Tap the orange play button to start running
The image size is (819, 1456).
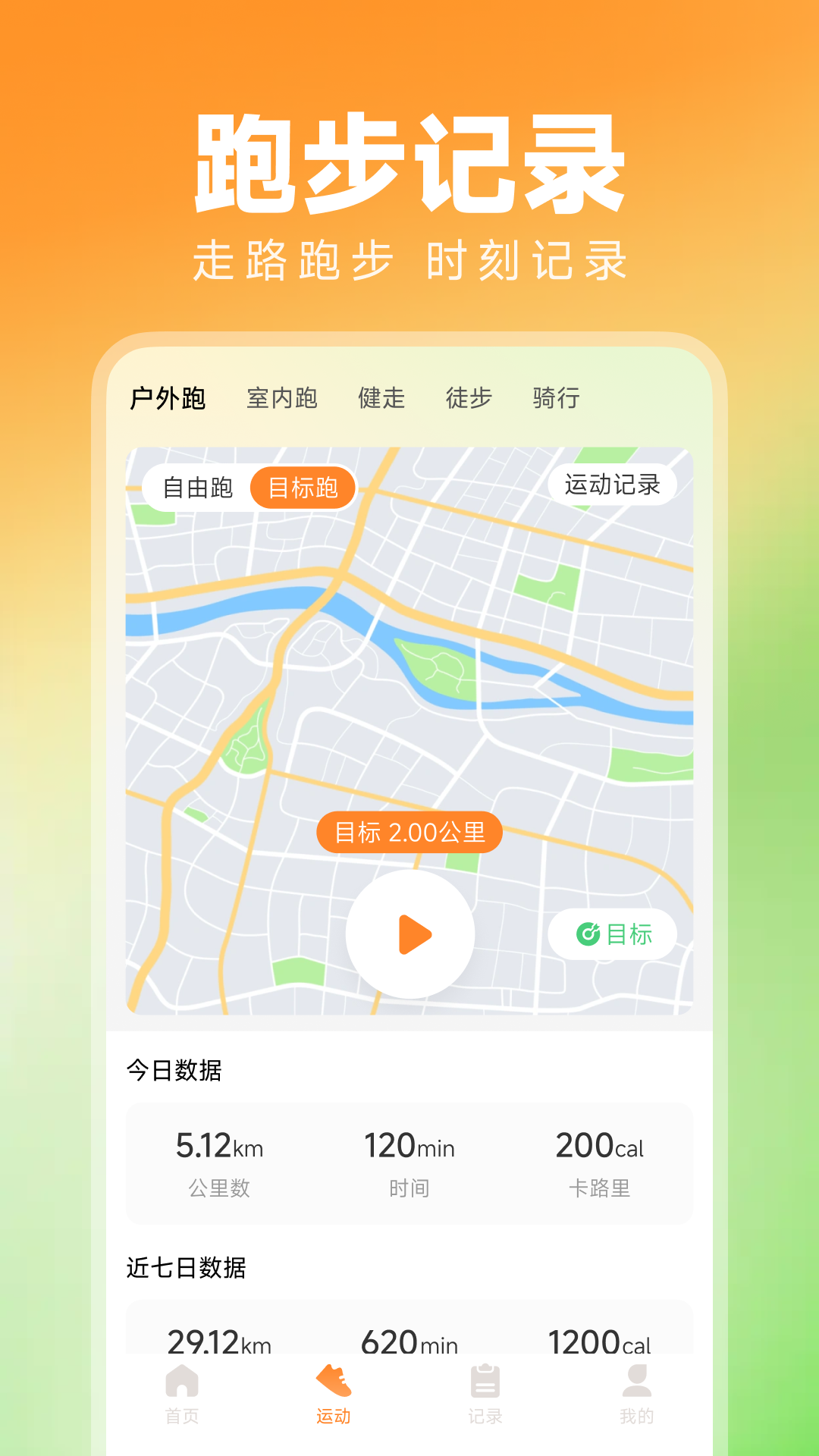[409, 935]
